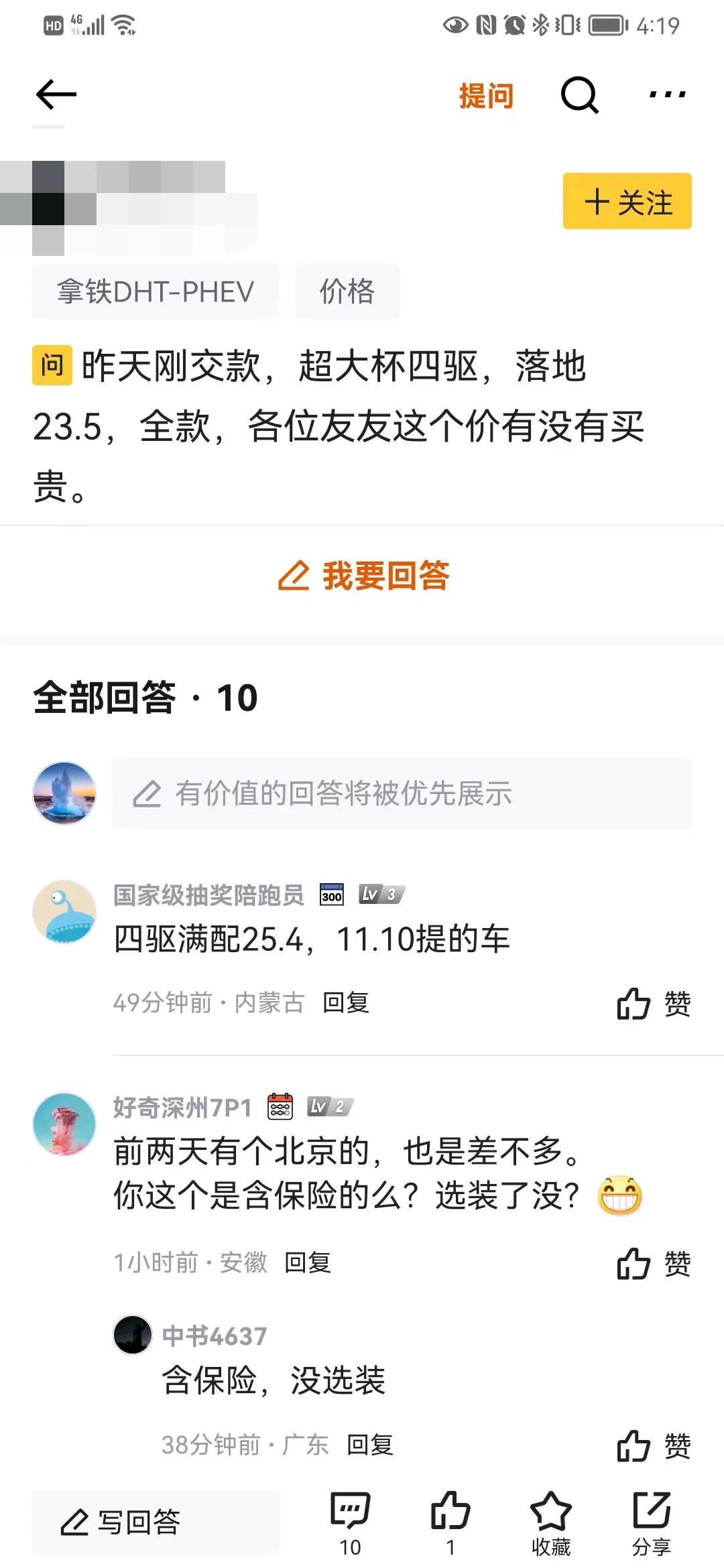Tap the 有价值的回答将被优先展示 input box
This screenshot has width=724, height=1568.
(401, 793)
